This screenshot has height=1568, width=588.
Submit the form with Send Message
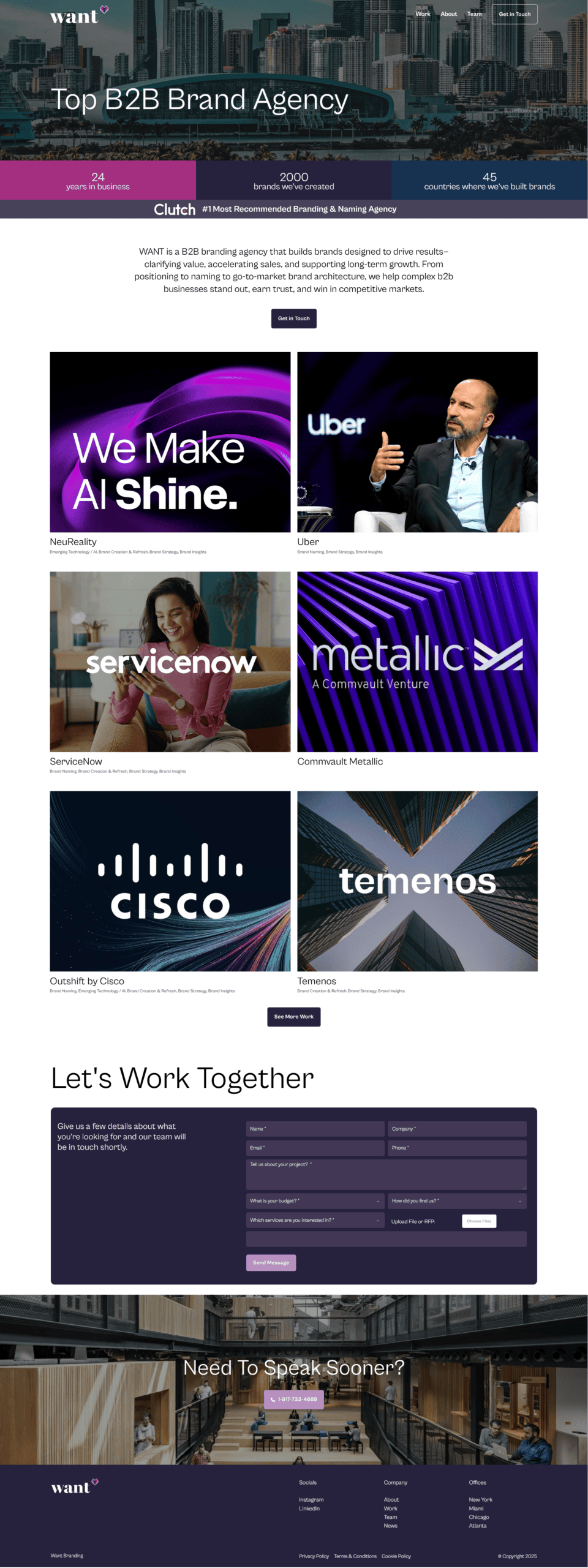(271, 1262)
